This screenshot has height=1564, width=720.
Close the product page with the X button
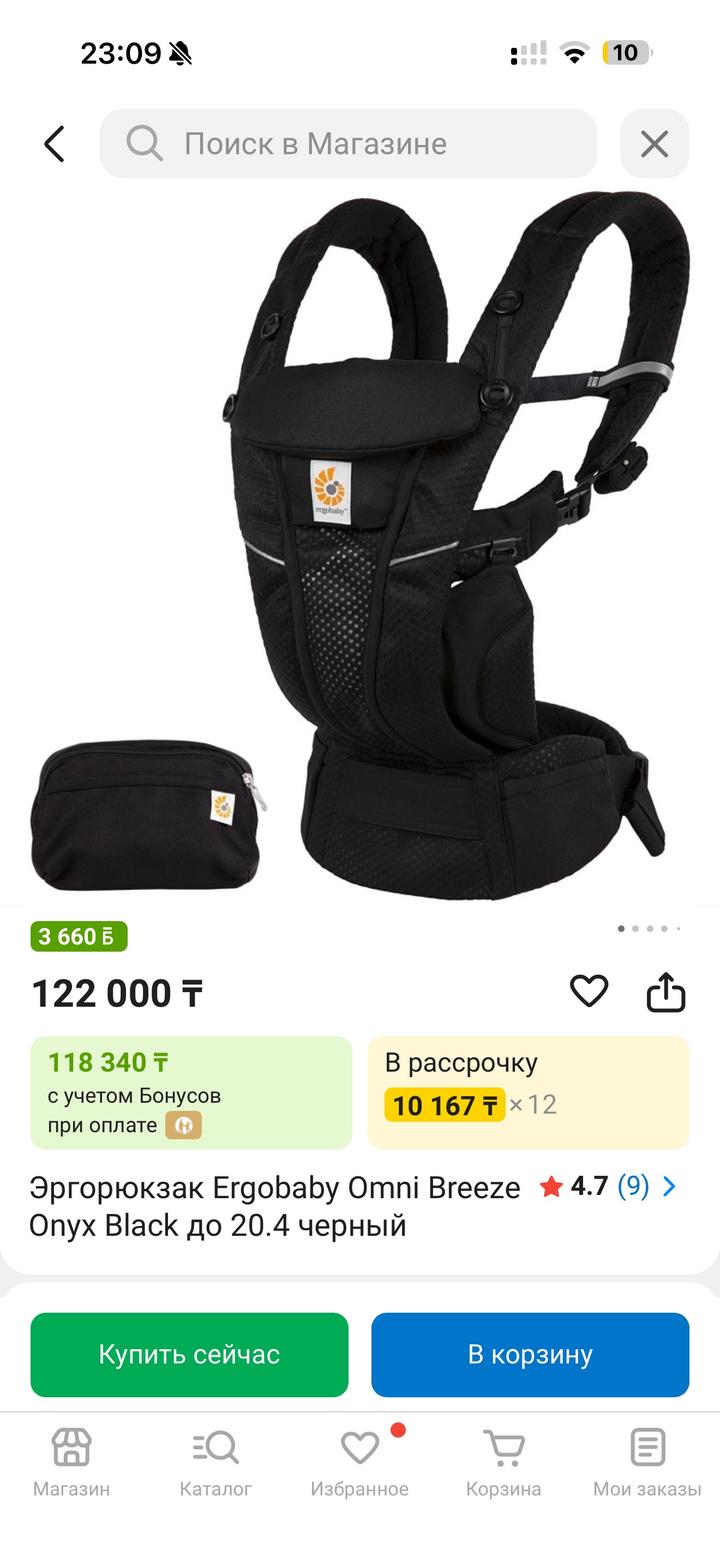click(654, 144)
